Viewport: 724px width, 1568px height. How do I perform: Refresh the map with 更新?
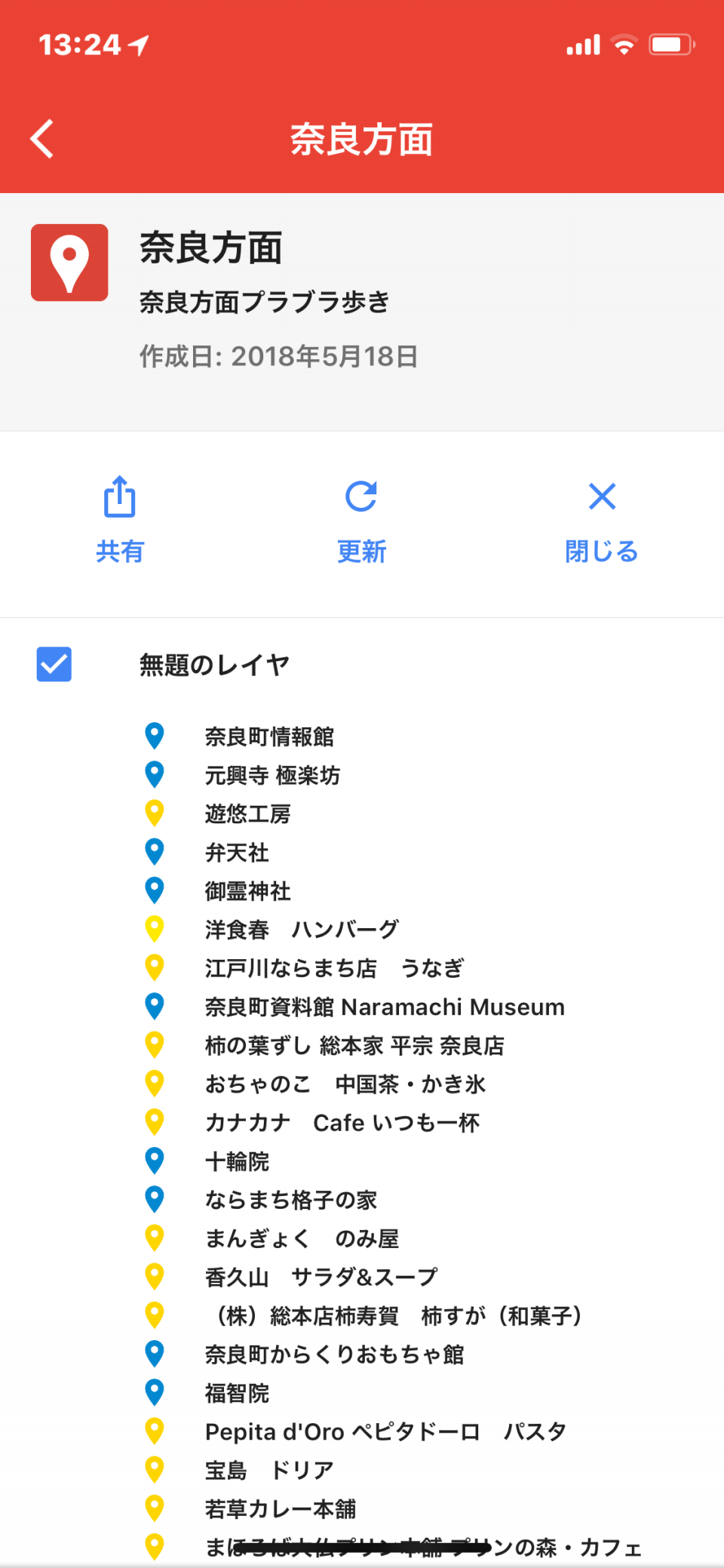[x=361, y=520]
